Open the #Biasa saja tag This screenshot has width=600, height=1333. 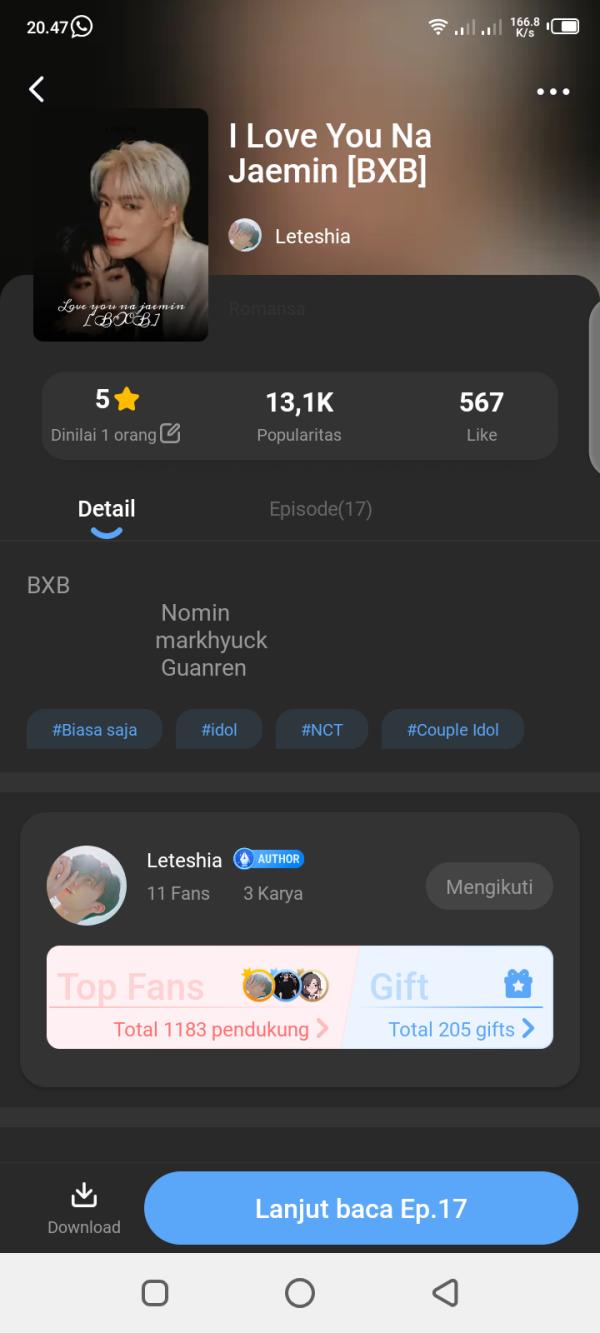[x=95, y=730]
